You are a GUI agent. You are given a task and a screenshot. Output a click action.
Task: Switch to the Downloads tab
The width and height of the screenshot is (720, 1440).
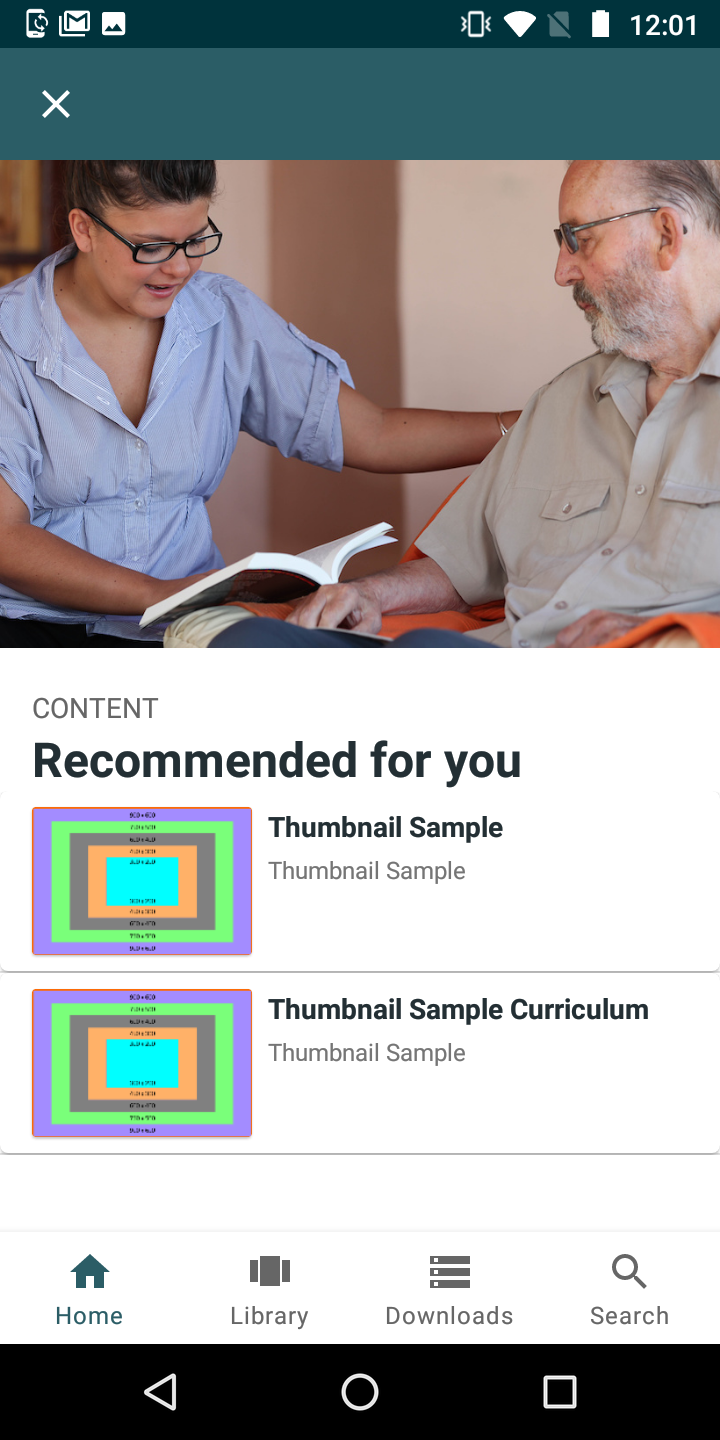coord(450,1289)
